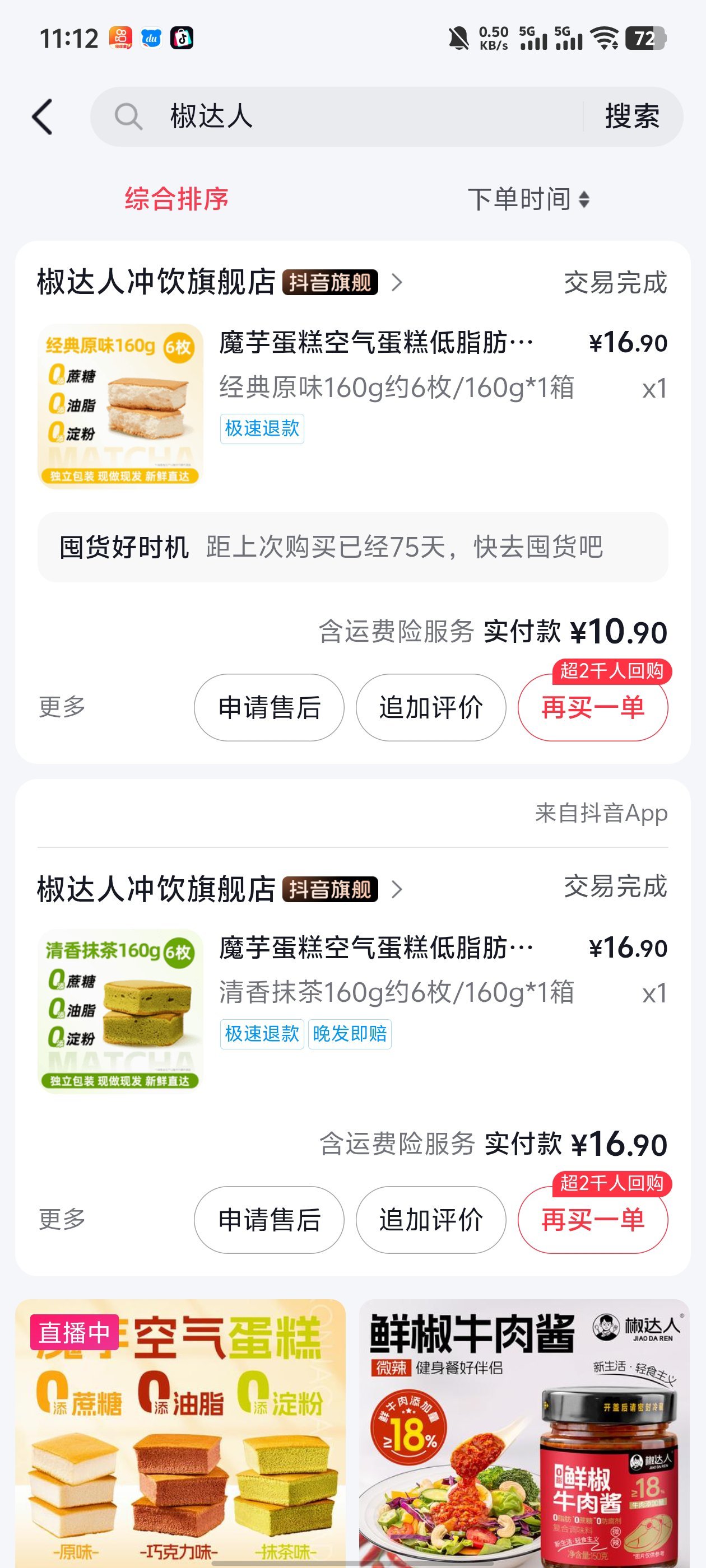The image size is (706, 1568).
Task: Tap 追加评价 on the 清香抹茶 order
Action: [x=431, y=1220]
